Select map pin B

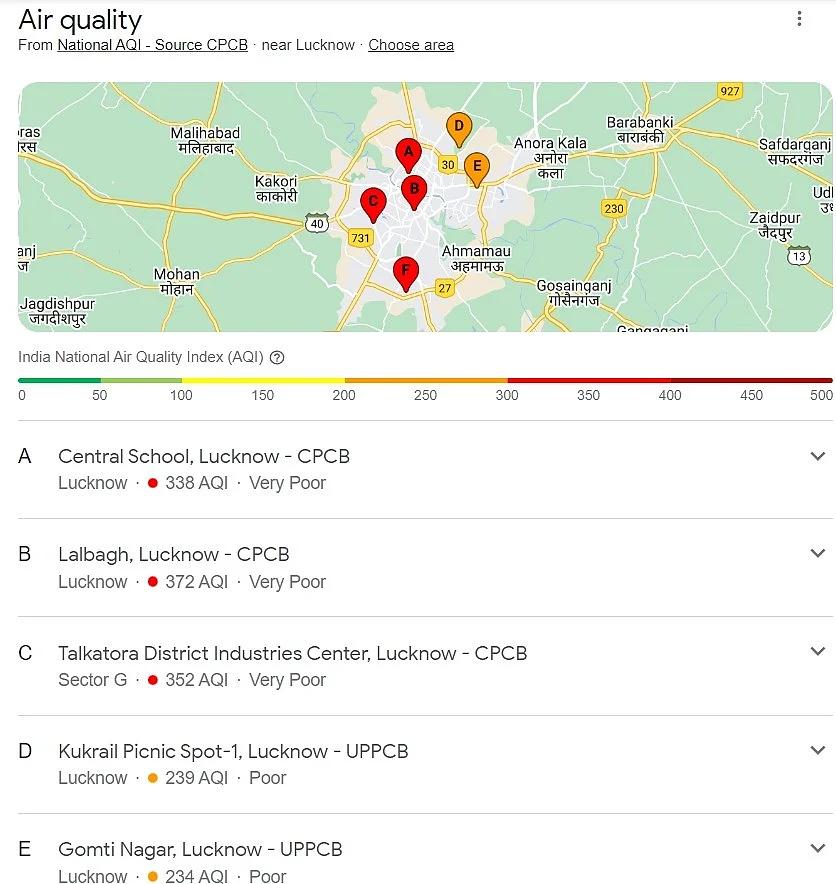(414, 189)
